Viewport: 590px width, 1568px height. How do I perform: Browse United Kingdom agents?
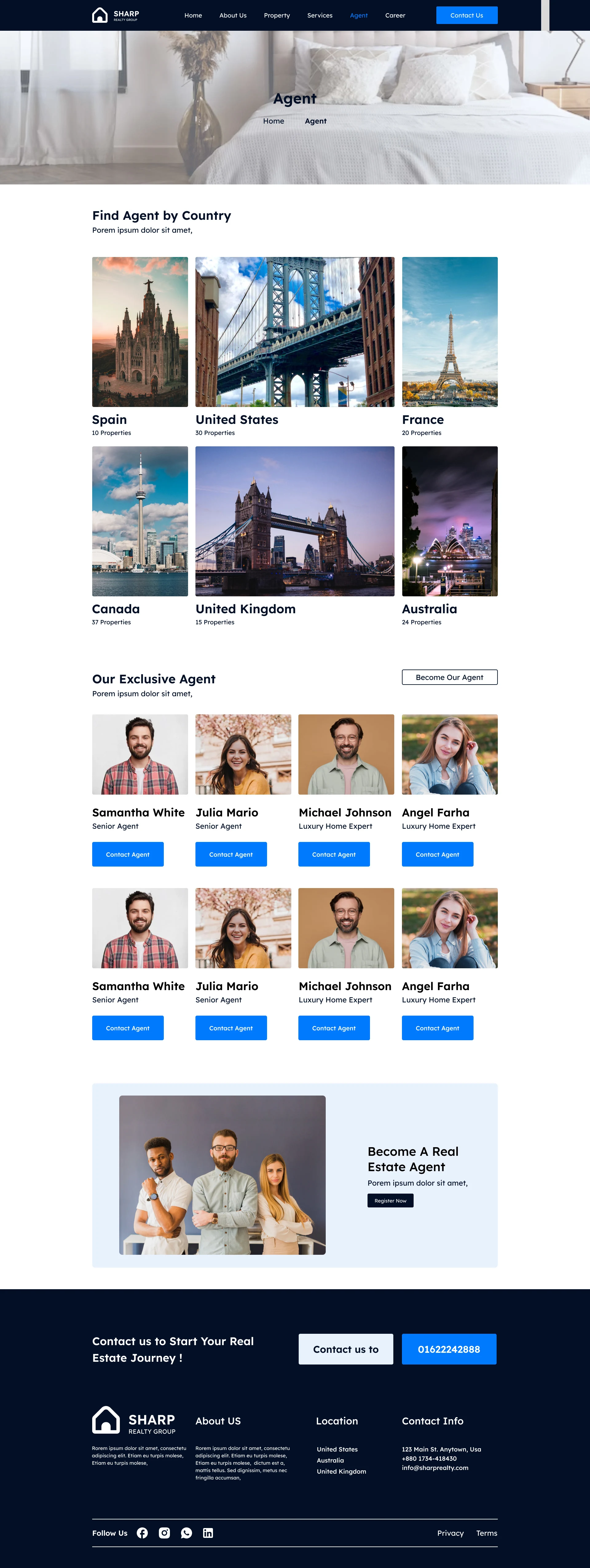click(x=294, y=521)
